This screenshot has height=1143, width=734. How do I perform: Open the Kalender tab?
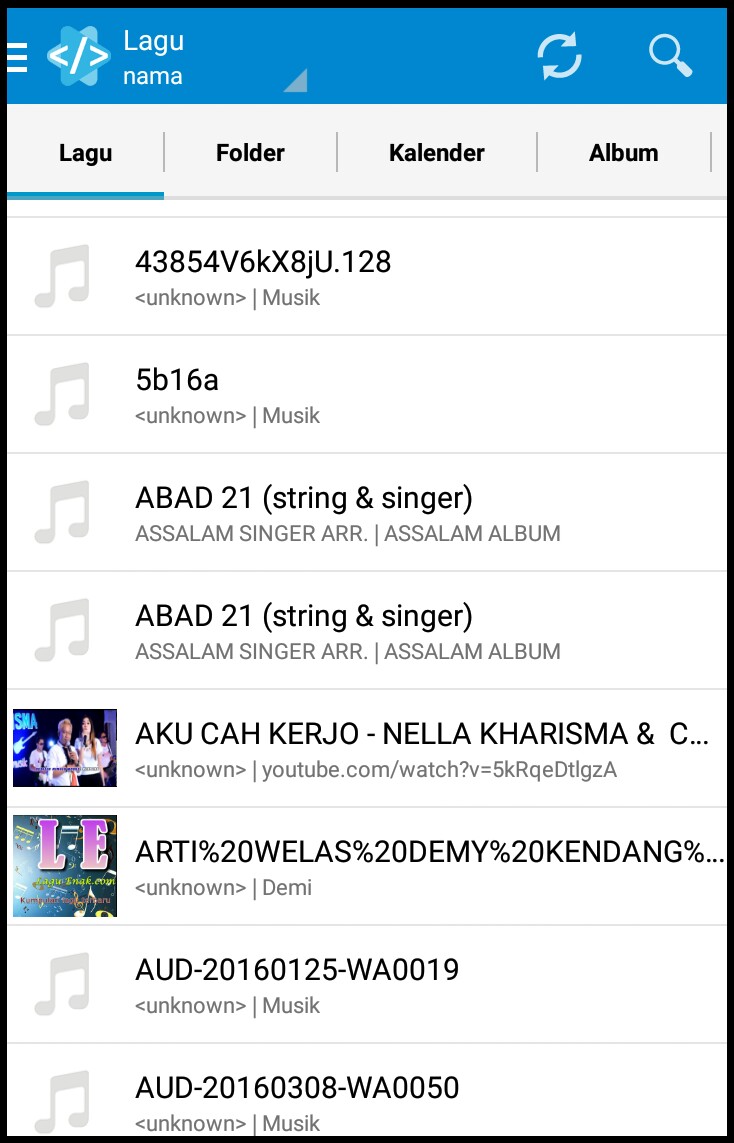[x=436, y=152]
